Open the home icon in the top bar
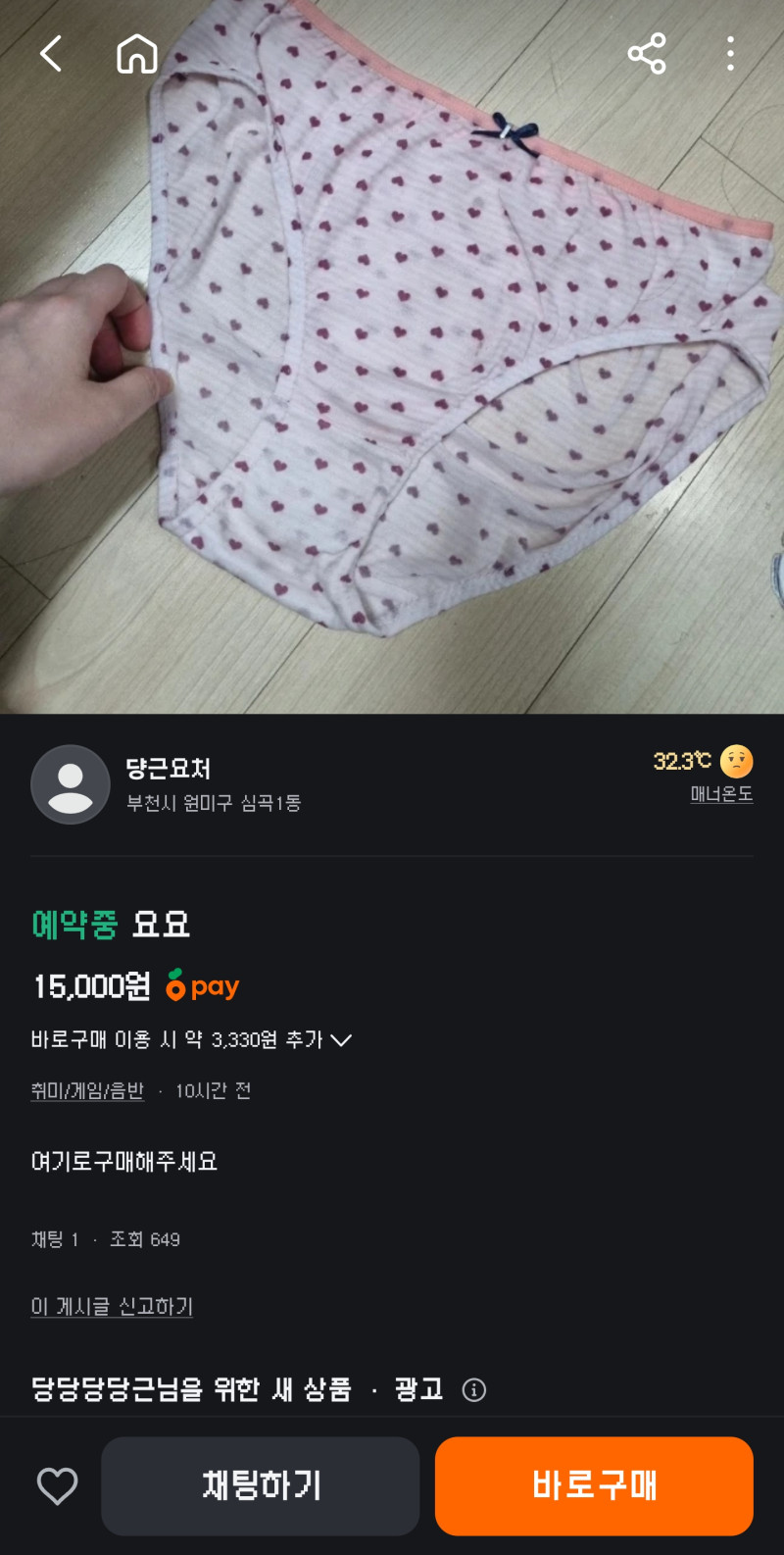This screenshot has width=784, height=1555. (137, 54)
